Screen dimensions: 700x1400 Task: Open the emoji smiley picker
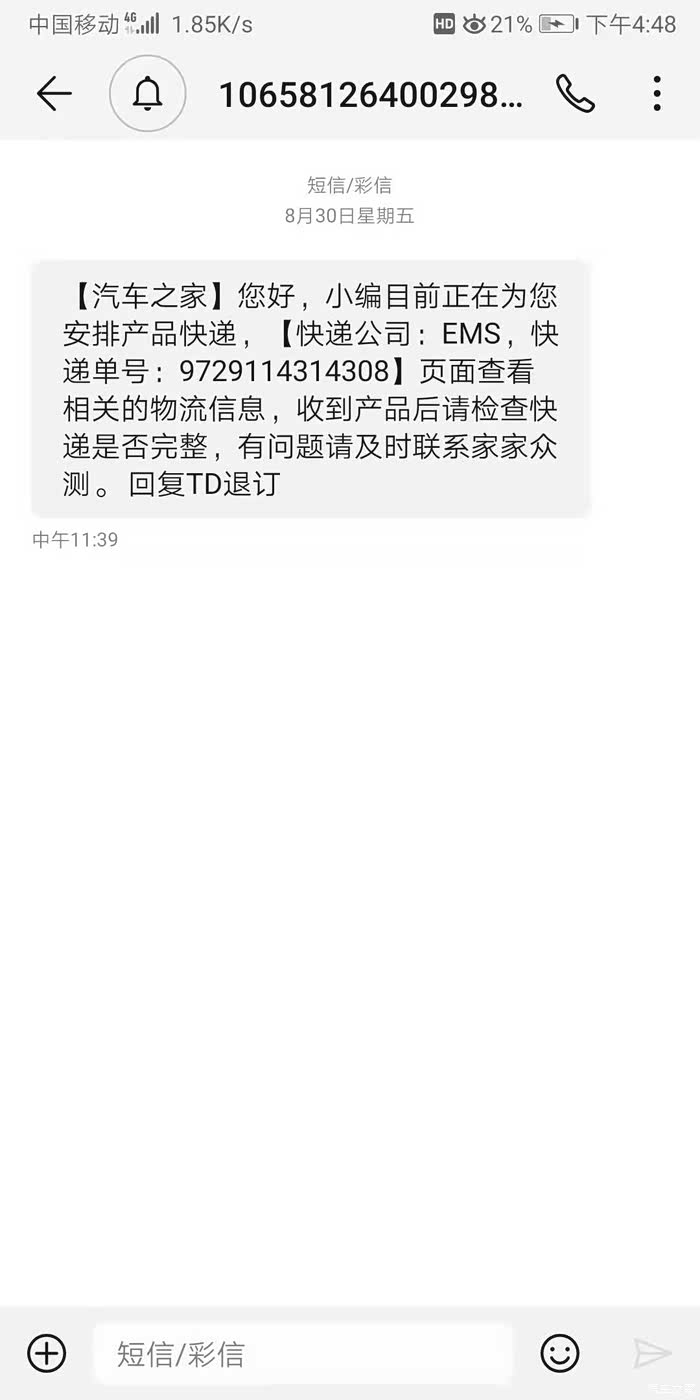(560, 1353)
